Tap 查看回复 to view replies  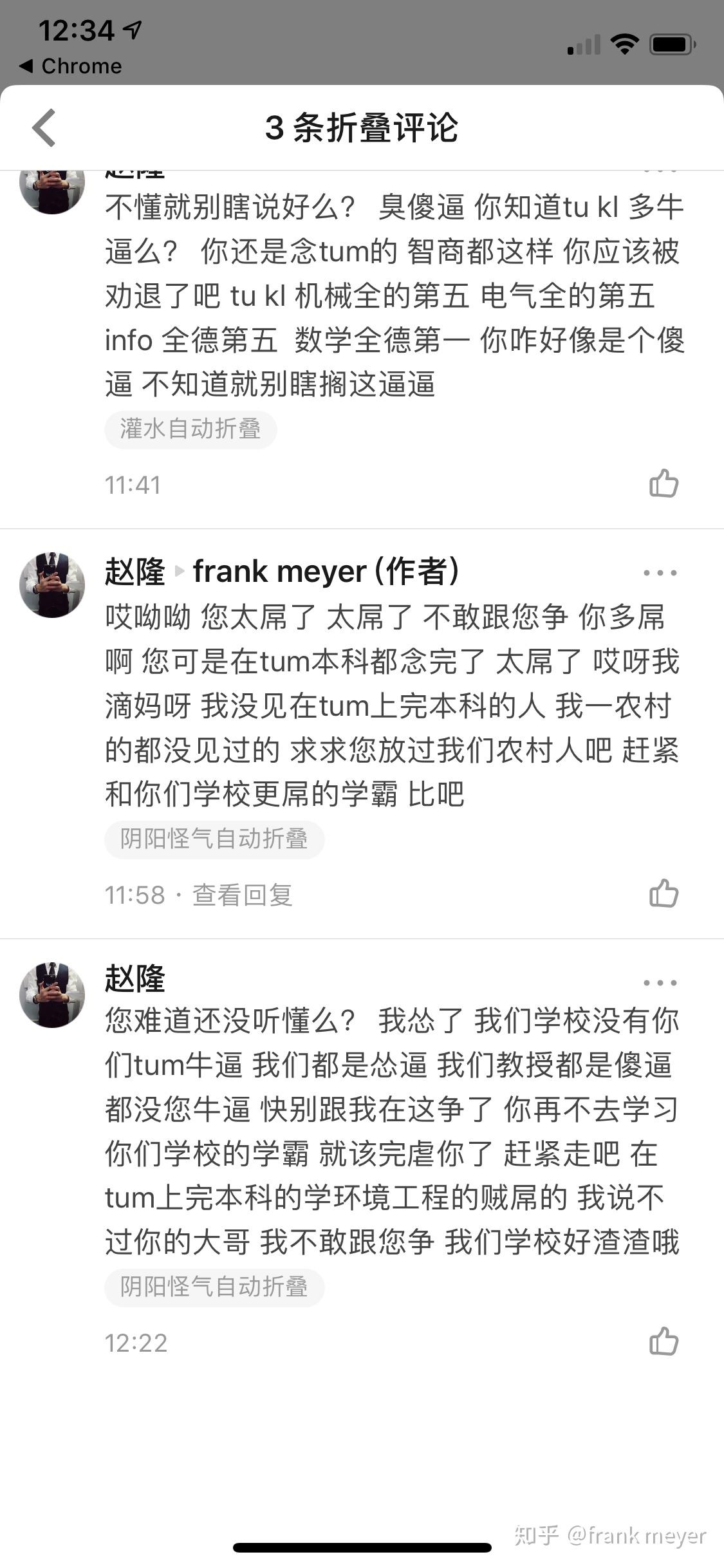(243, 895)
